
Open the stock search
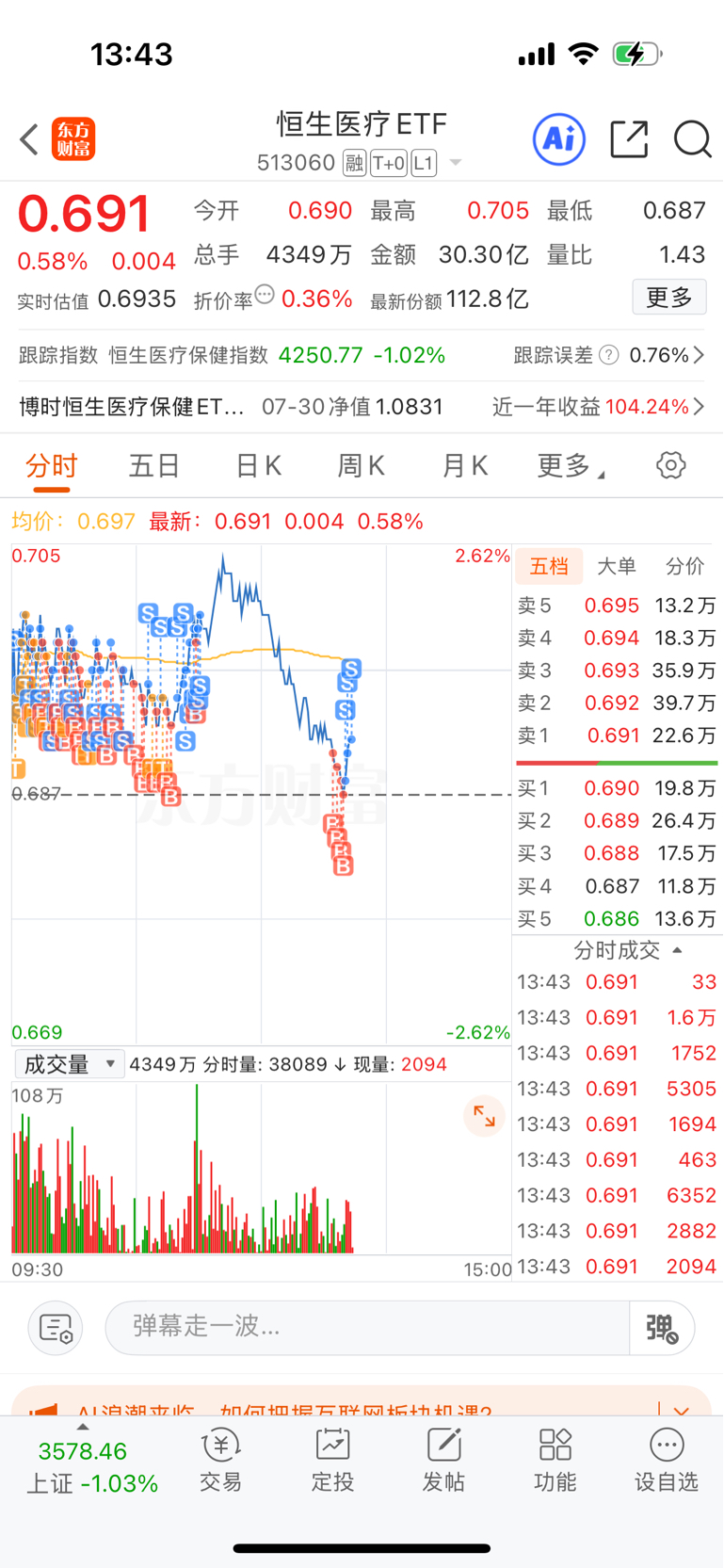pos(692,138)
